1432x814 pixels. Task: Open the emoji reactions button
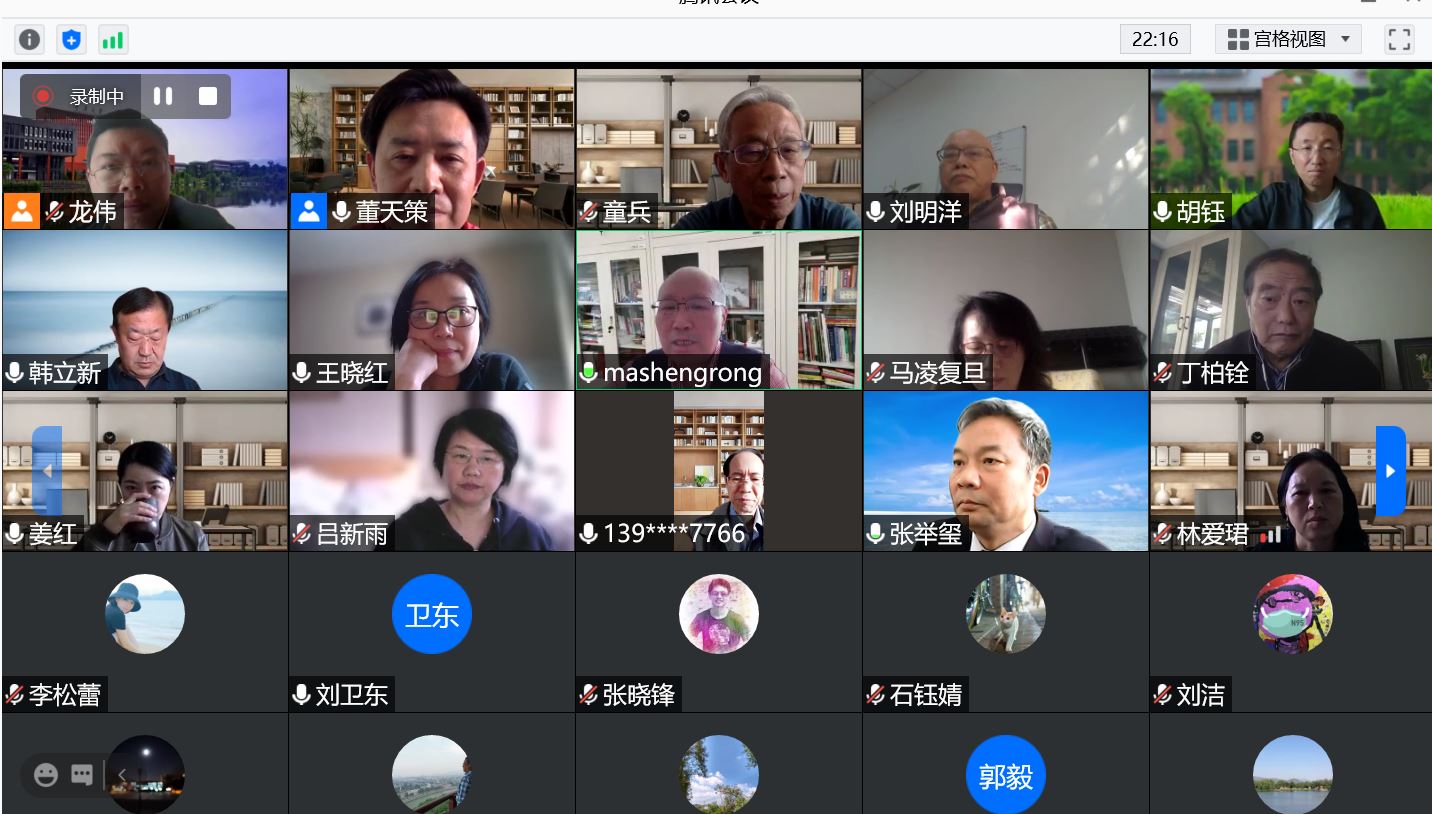click(x=46, y=775)
